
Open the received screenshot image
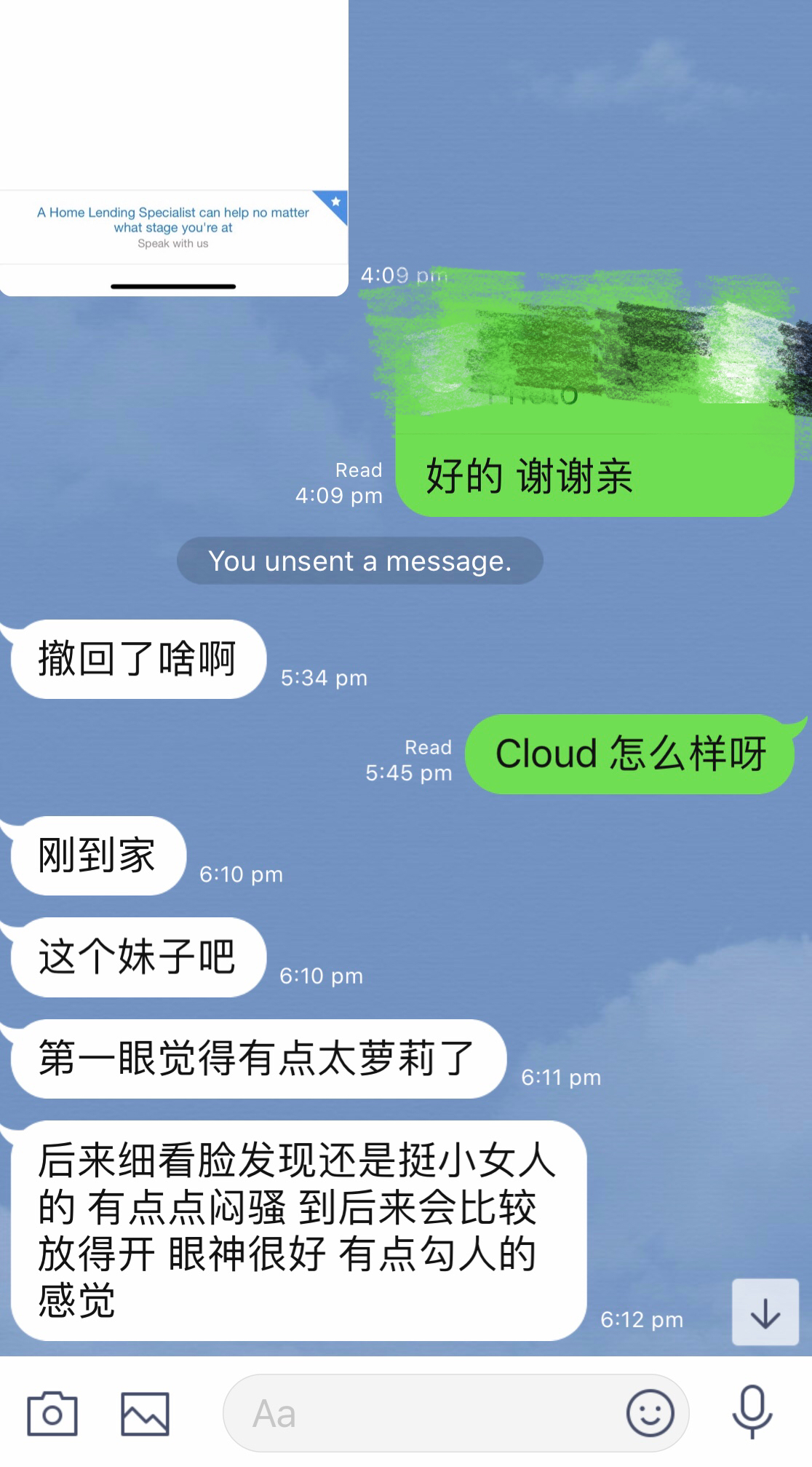point(173,146)
